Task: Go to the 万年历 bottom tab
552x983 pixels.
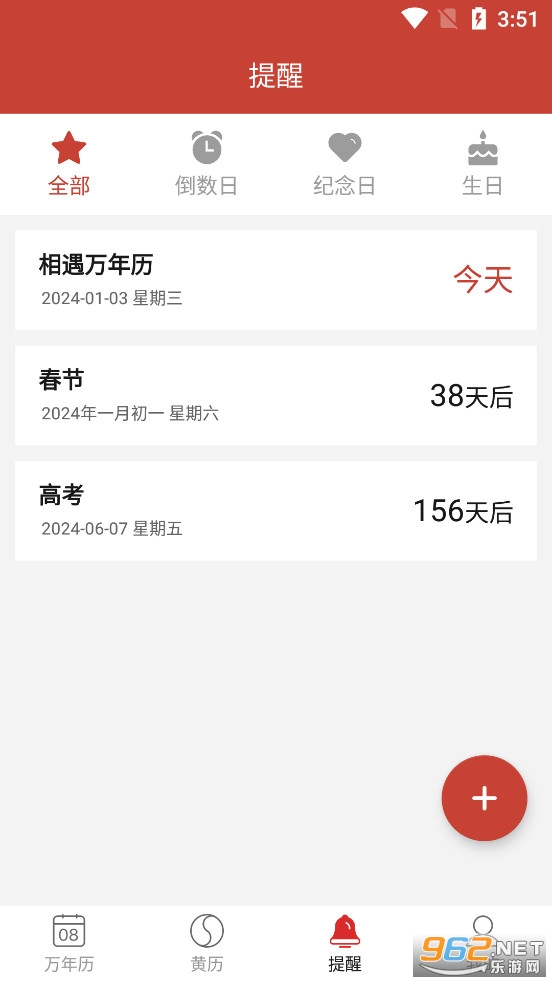Action: point(69,944)
